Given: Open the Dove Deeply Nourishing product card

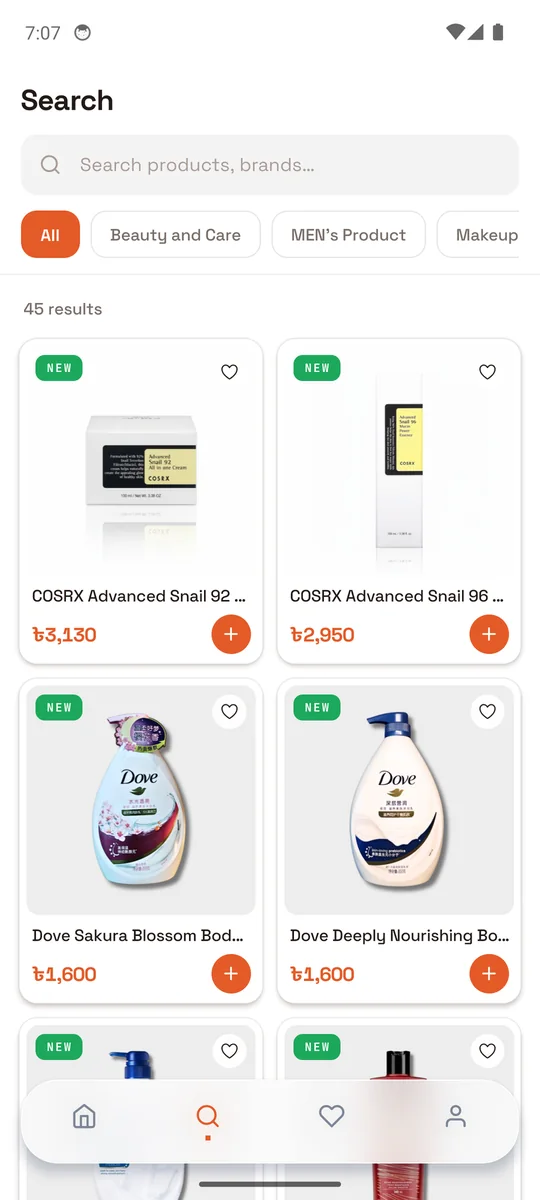Looking at the screenshot, I should (x=399, y=841).
